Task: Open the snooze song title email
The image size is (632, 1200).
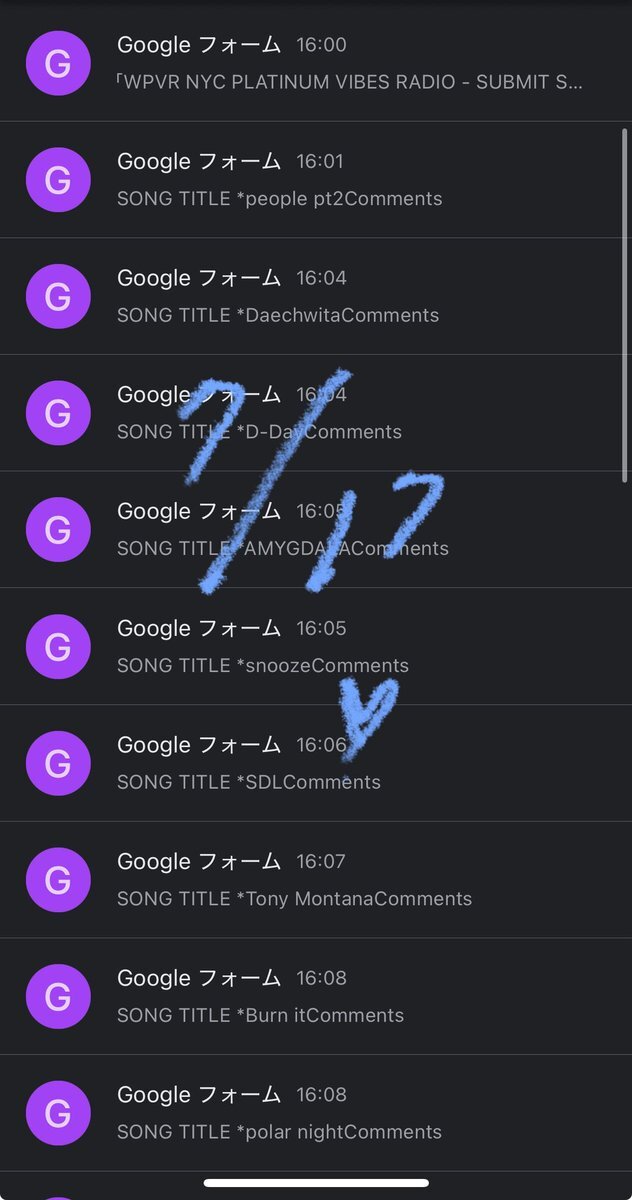Action: (x=316, y=647)
